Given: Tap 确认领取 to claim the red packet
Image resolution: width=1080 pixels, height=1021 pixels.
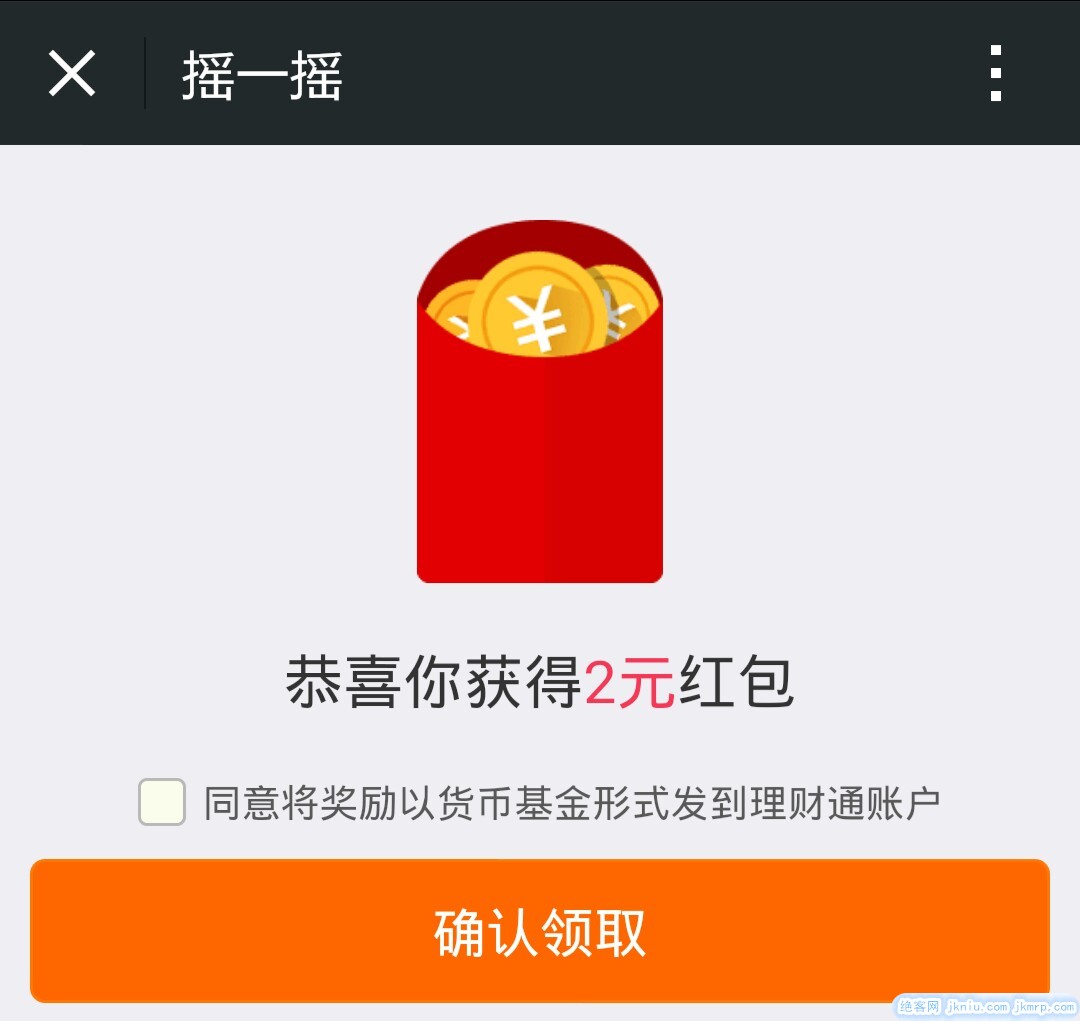Looking at the screenshot, I should pyautogui.click(x=540, y=930).
